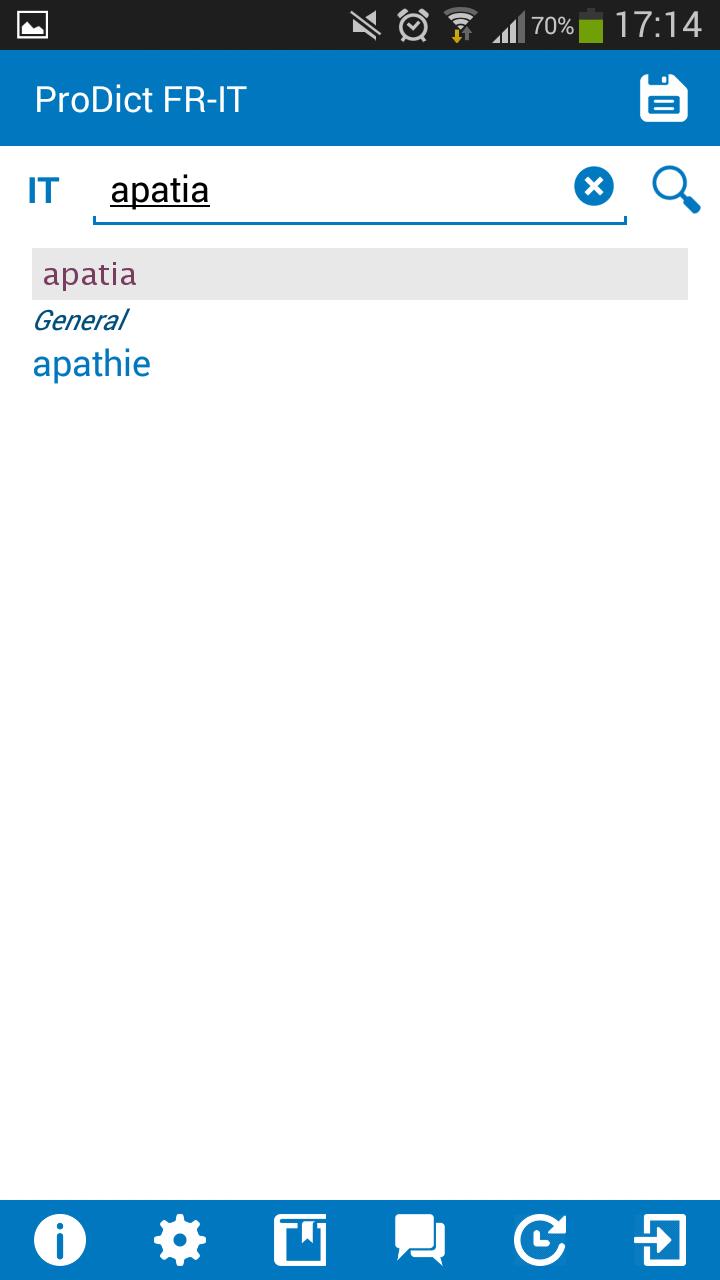
Task: Open the app info panel
Action: pyautogui.click(x=60, y=1238)
